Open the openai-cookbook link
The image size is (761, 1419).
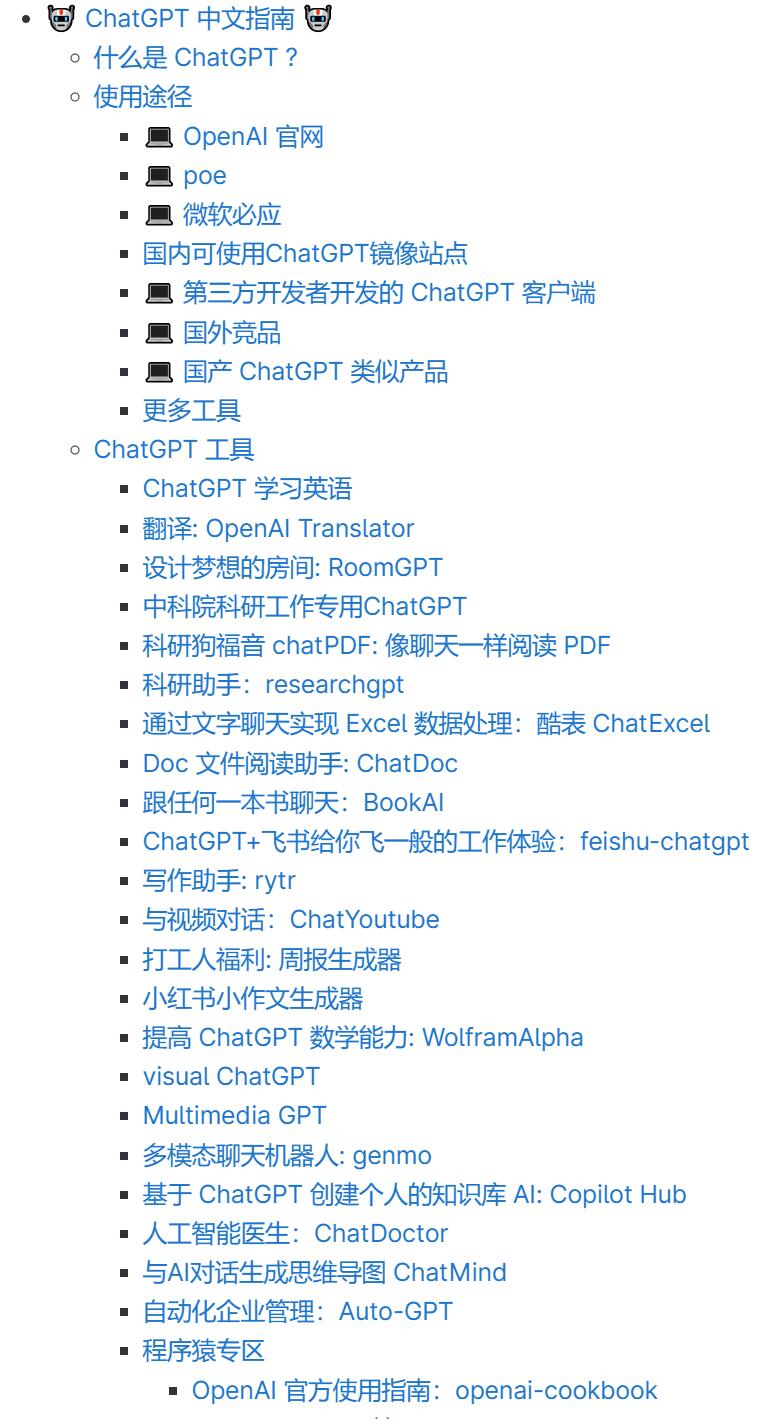pos(424,1390)
